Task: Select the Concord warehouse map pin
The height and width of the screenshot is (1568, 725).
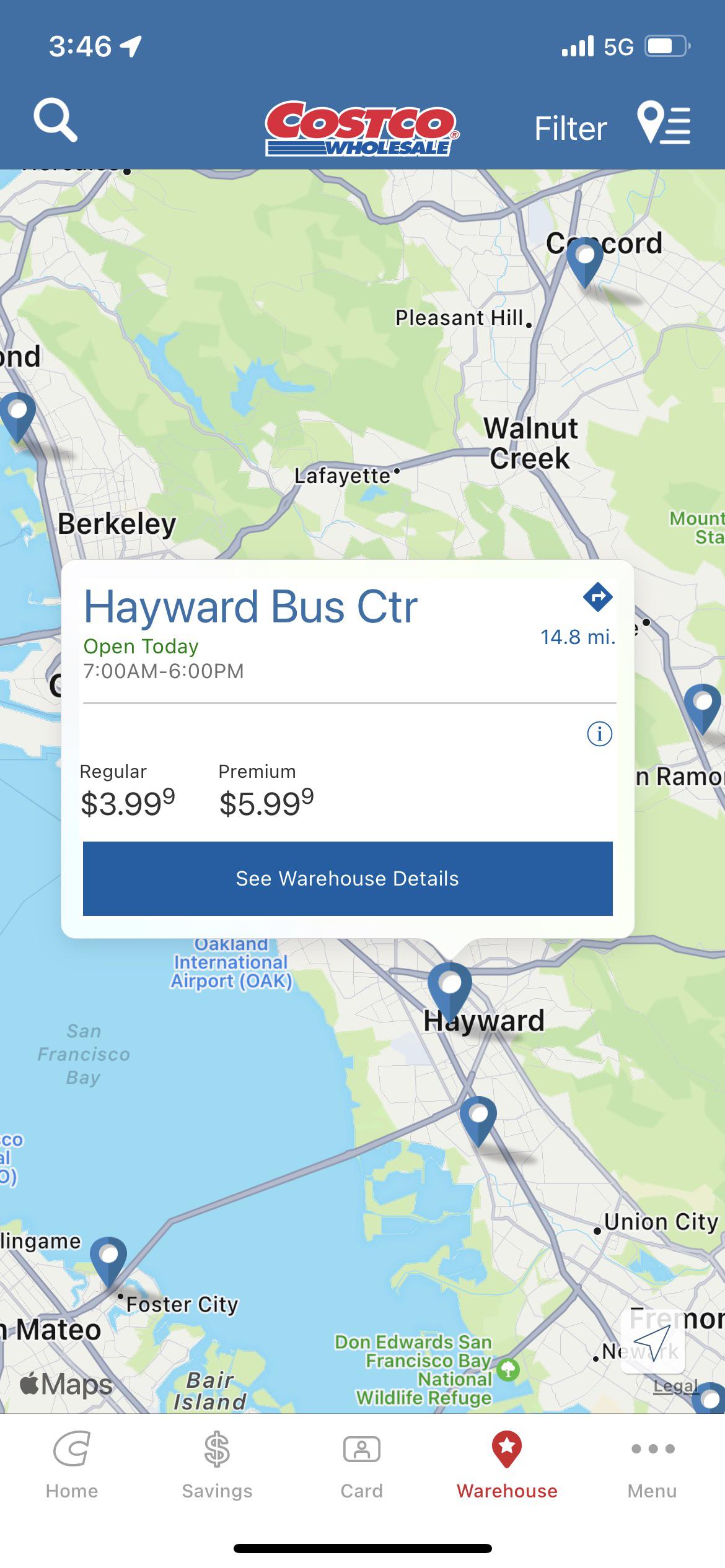Action: (x=583, y=260)
